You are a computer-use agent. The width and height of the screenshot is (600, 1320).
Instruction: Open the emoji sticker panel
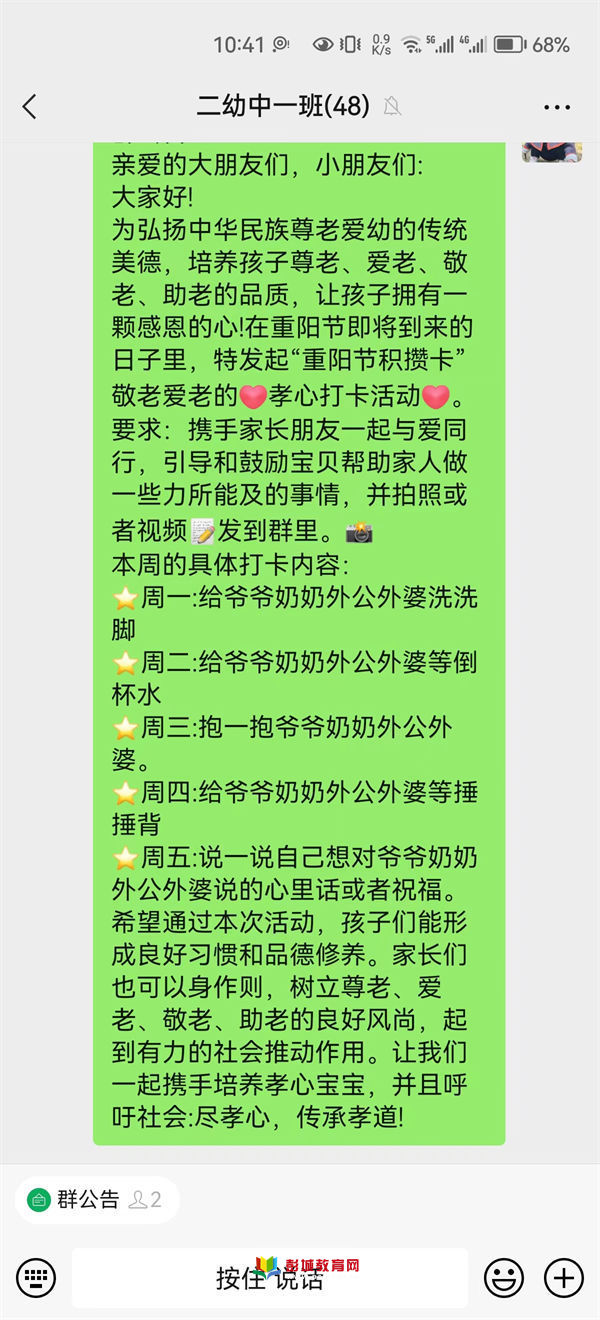point(504,1277)
